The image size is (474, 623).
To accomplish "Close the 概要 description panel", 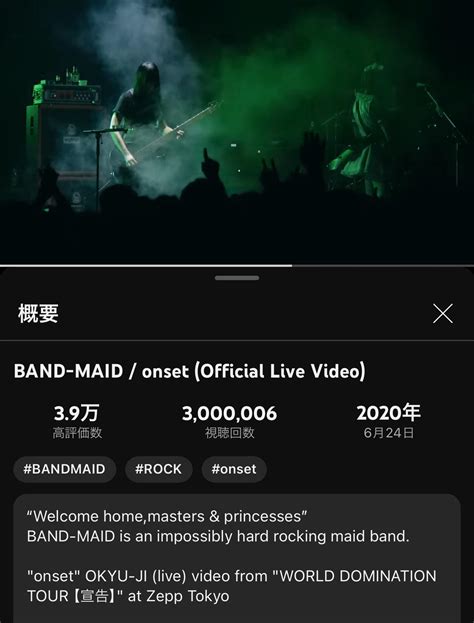I will click(443, 314).
